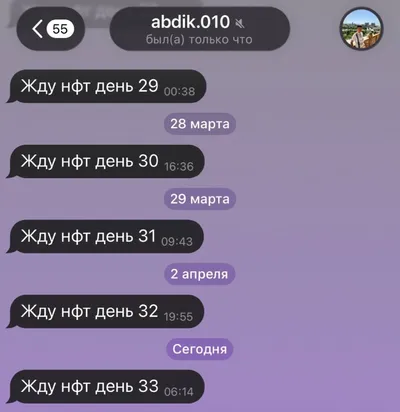This screenshot has height=412, width=400.
Task: Go back to the chat list
Action: pyautogui.click(x=51, y=29)
